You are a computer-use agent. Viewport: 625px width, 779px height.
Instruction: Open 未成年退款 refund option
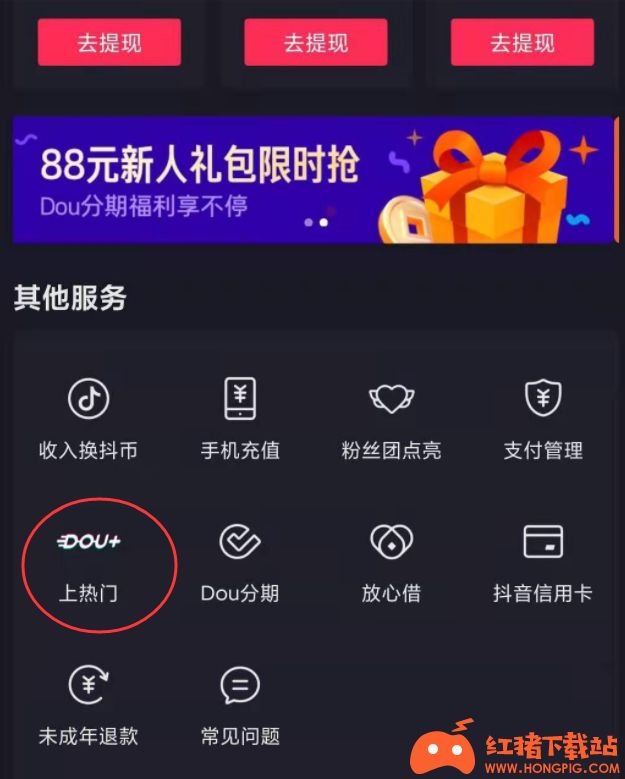tap(88, 705)
